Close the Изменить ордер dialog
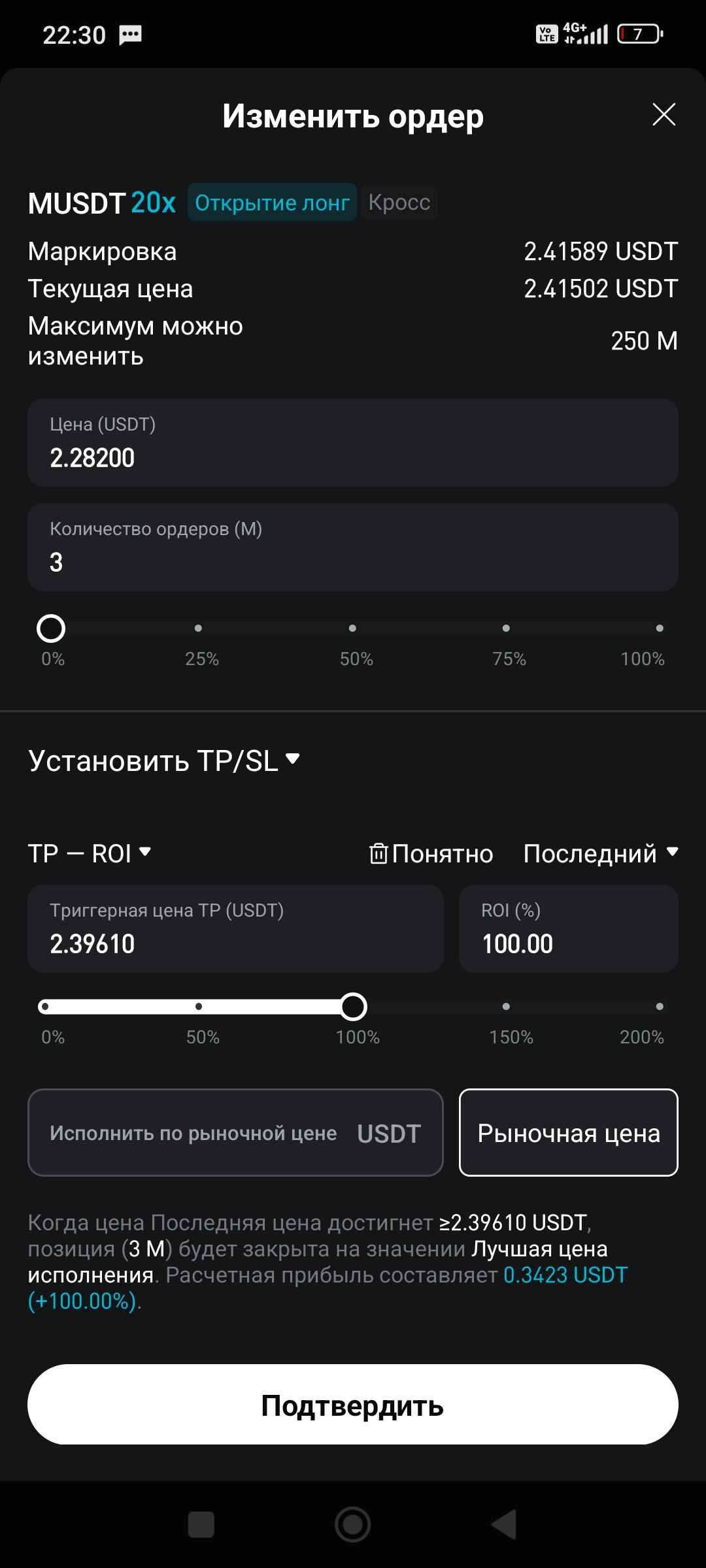This screenshot has height=1568, width=706. 664,115
